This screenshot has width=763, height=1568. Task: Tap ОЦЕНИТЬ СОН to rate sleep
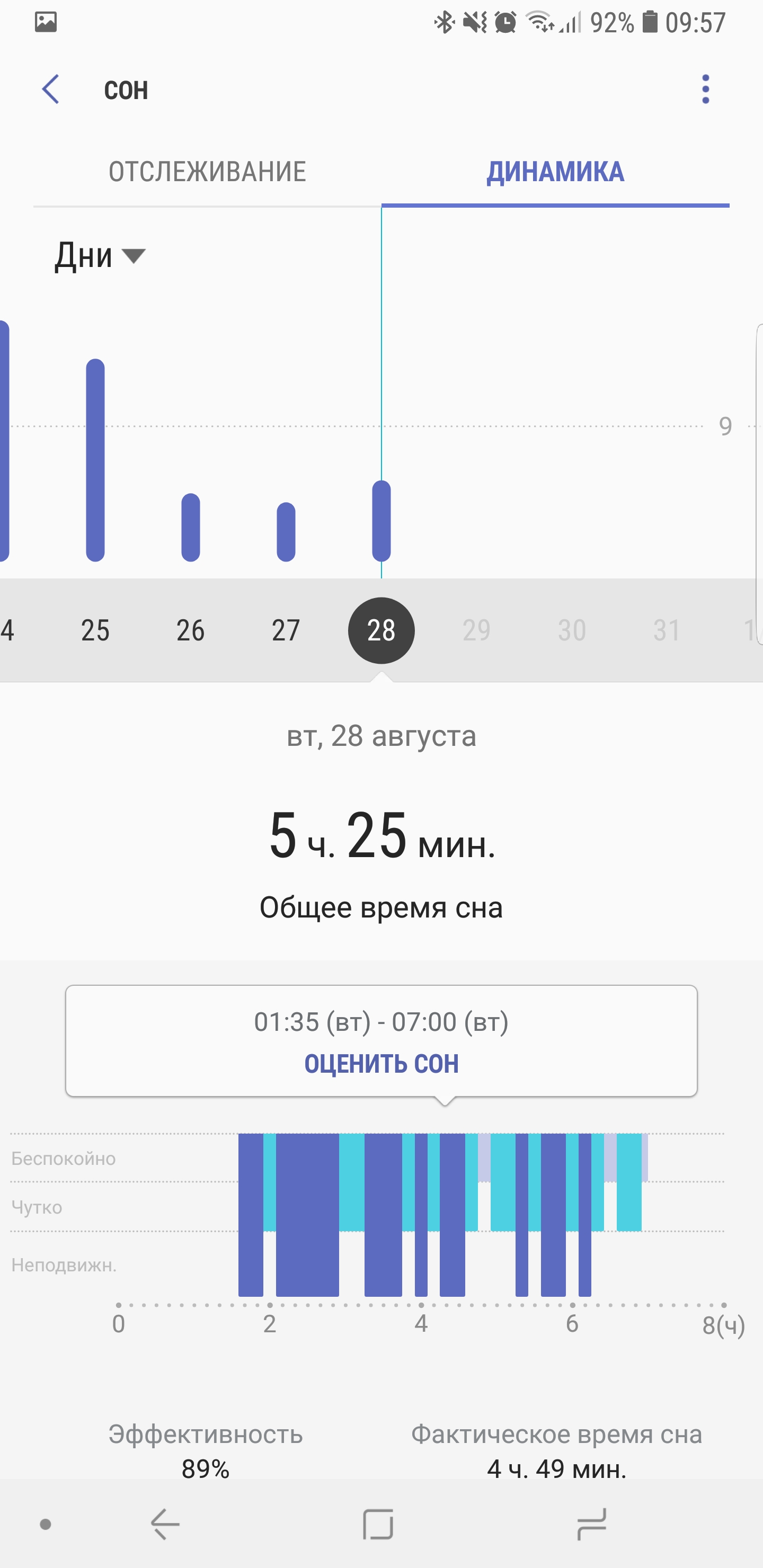381,1063
